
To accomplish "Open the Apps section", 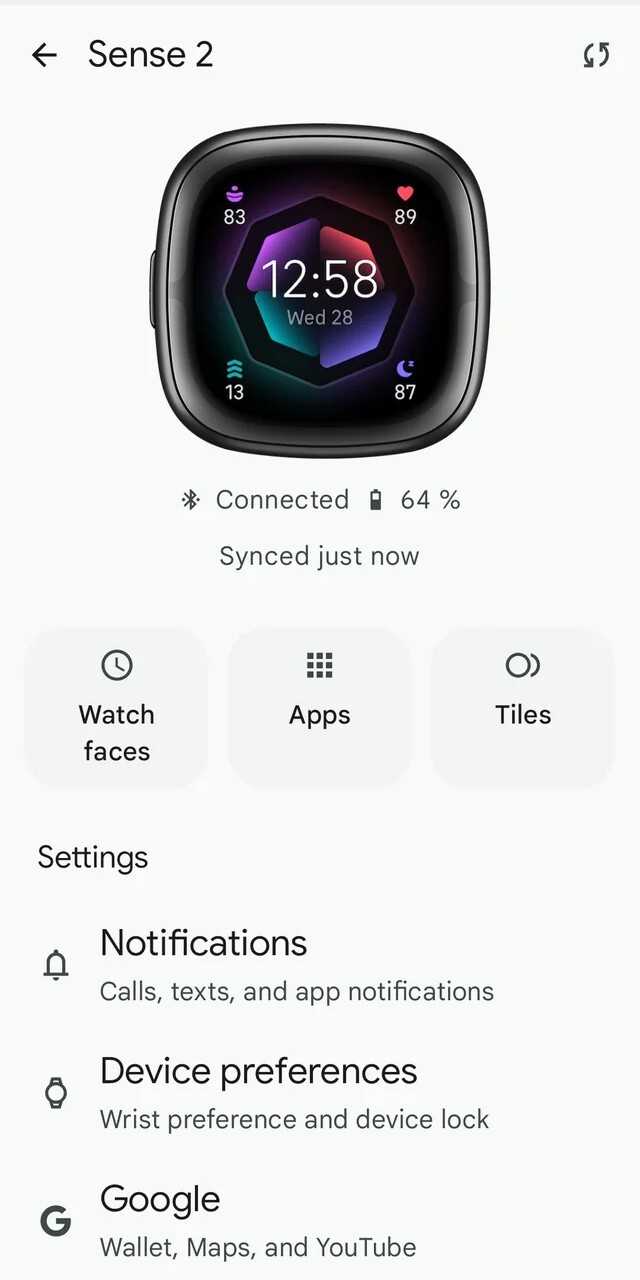I will click(320, 707).
